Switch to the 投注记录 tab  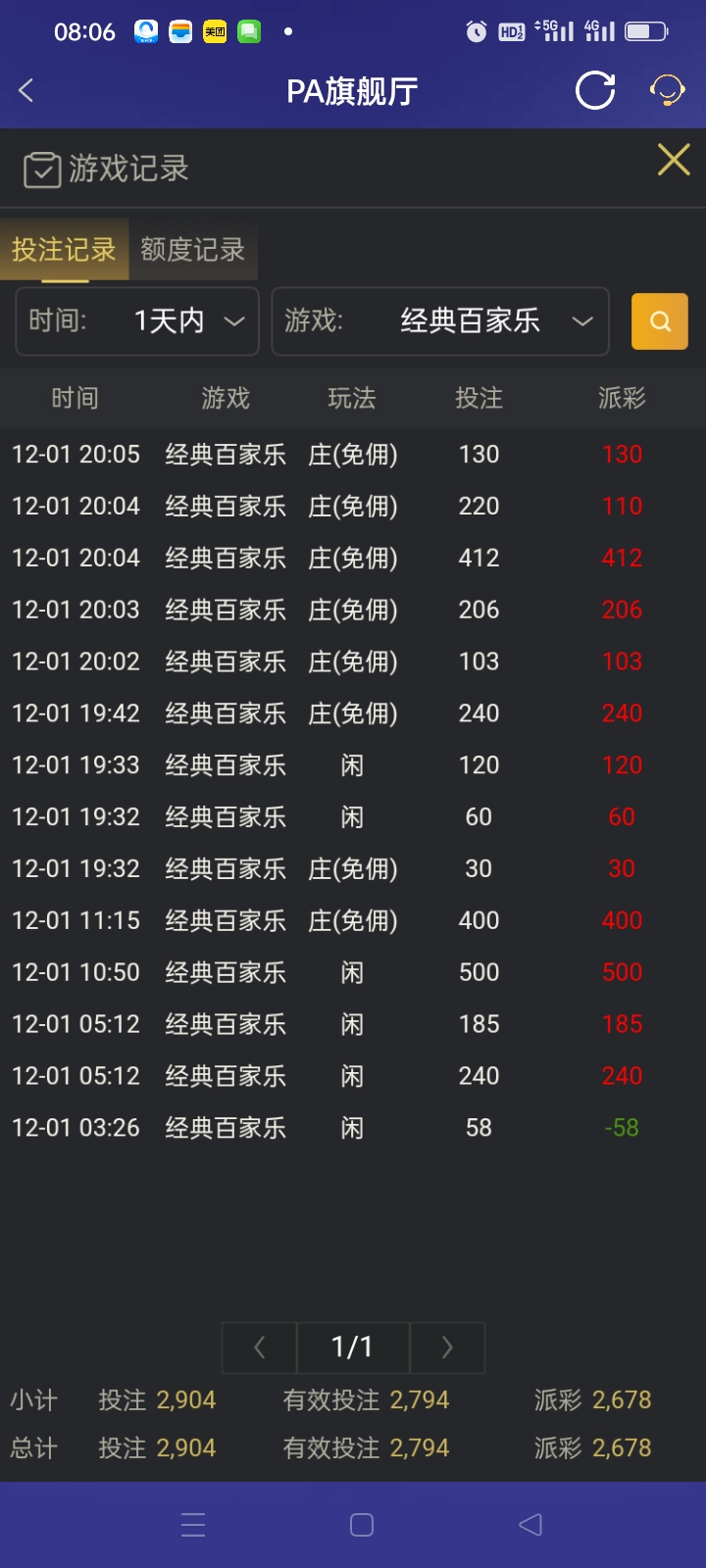(63, 250)
